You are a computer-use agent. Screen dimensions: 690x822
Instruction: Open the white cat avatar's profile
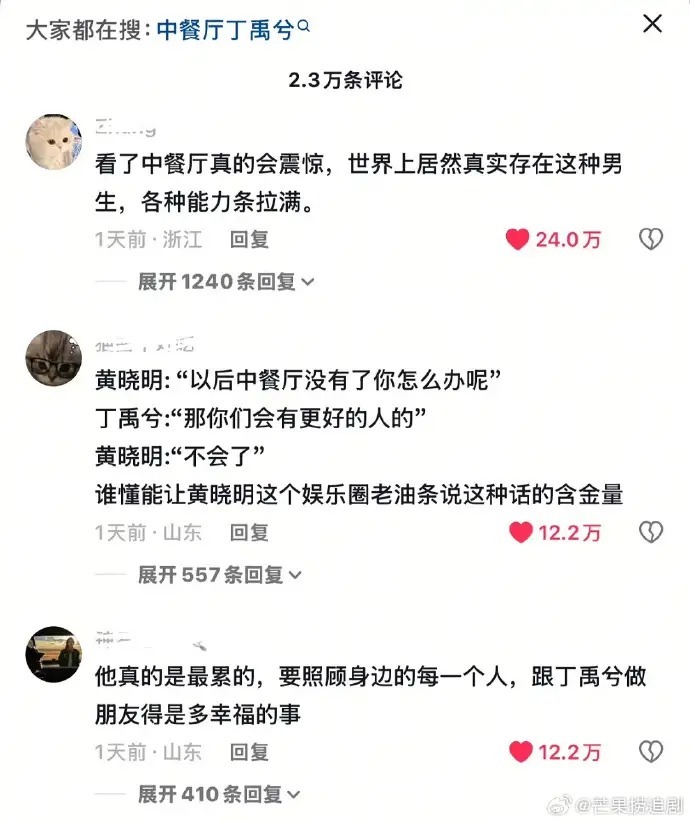53,141
